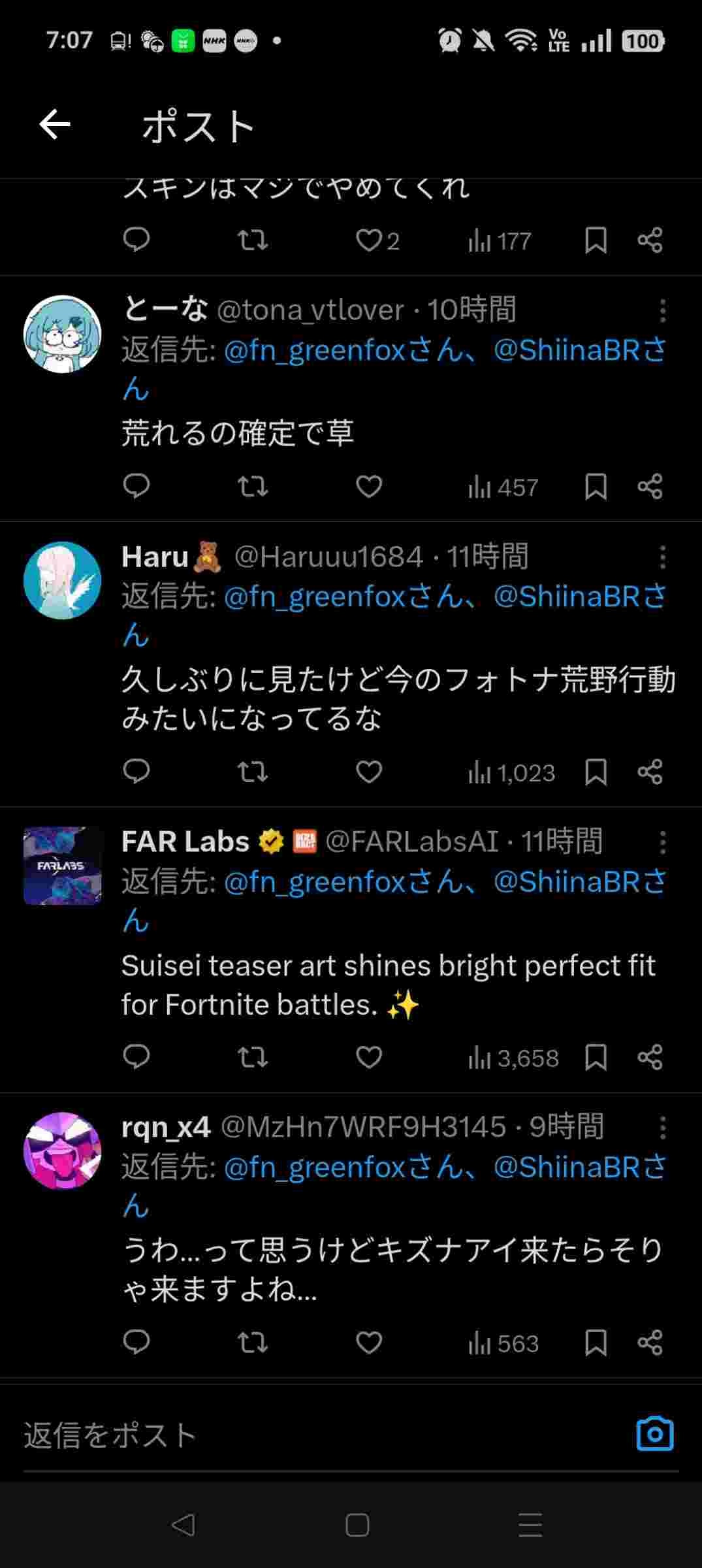Repost the FAR Labs reply
The image size is (702, 1568).
[252, 1057]
